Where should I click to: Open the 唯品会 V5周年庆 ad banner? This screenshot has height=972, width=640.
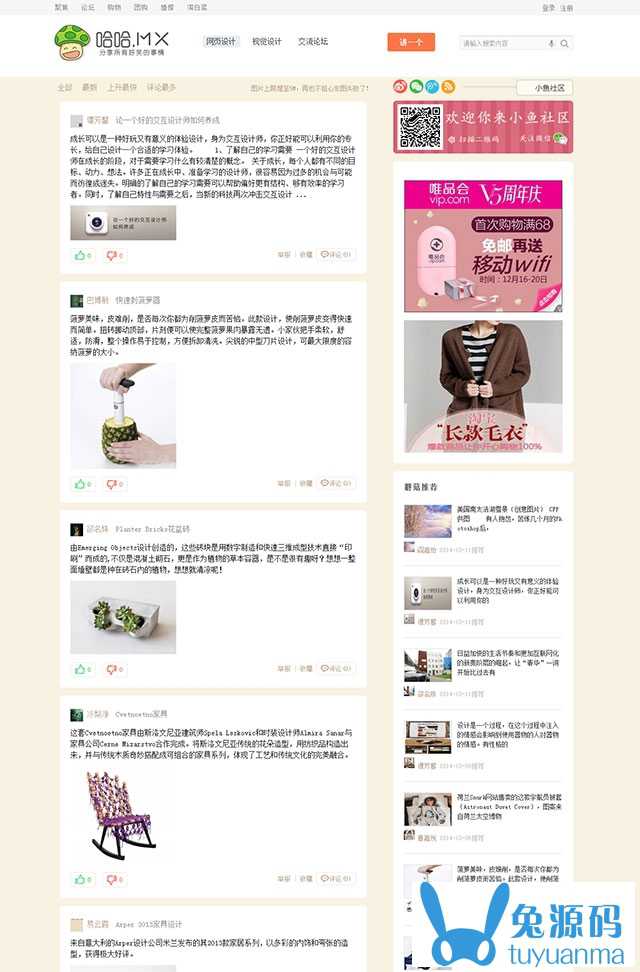(x=483, y=245)
